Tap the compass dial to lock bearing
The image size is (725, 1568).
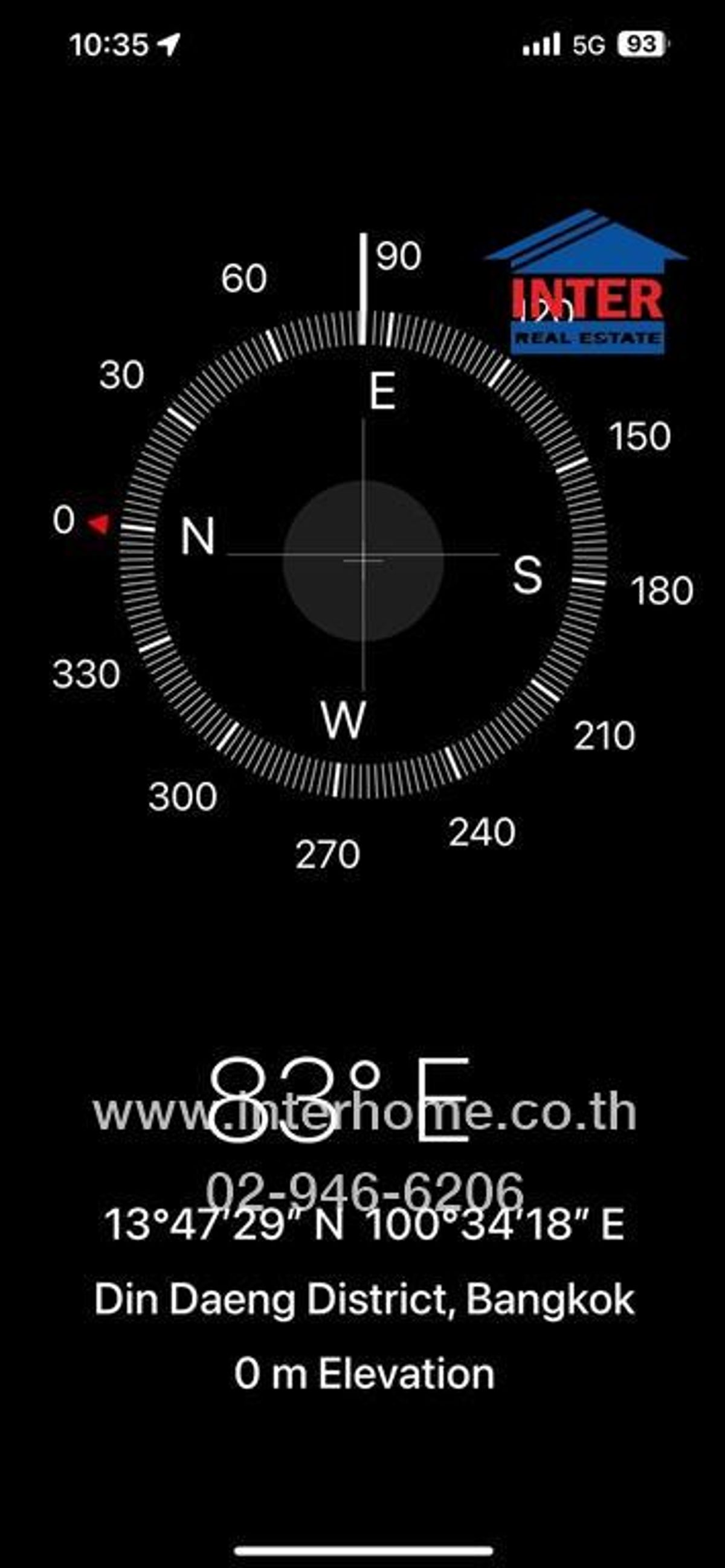click(x=363, y=555)
